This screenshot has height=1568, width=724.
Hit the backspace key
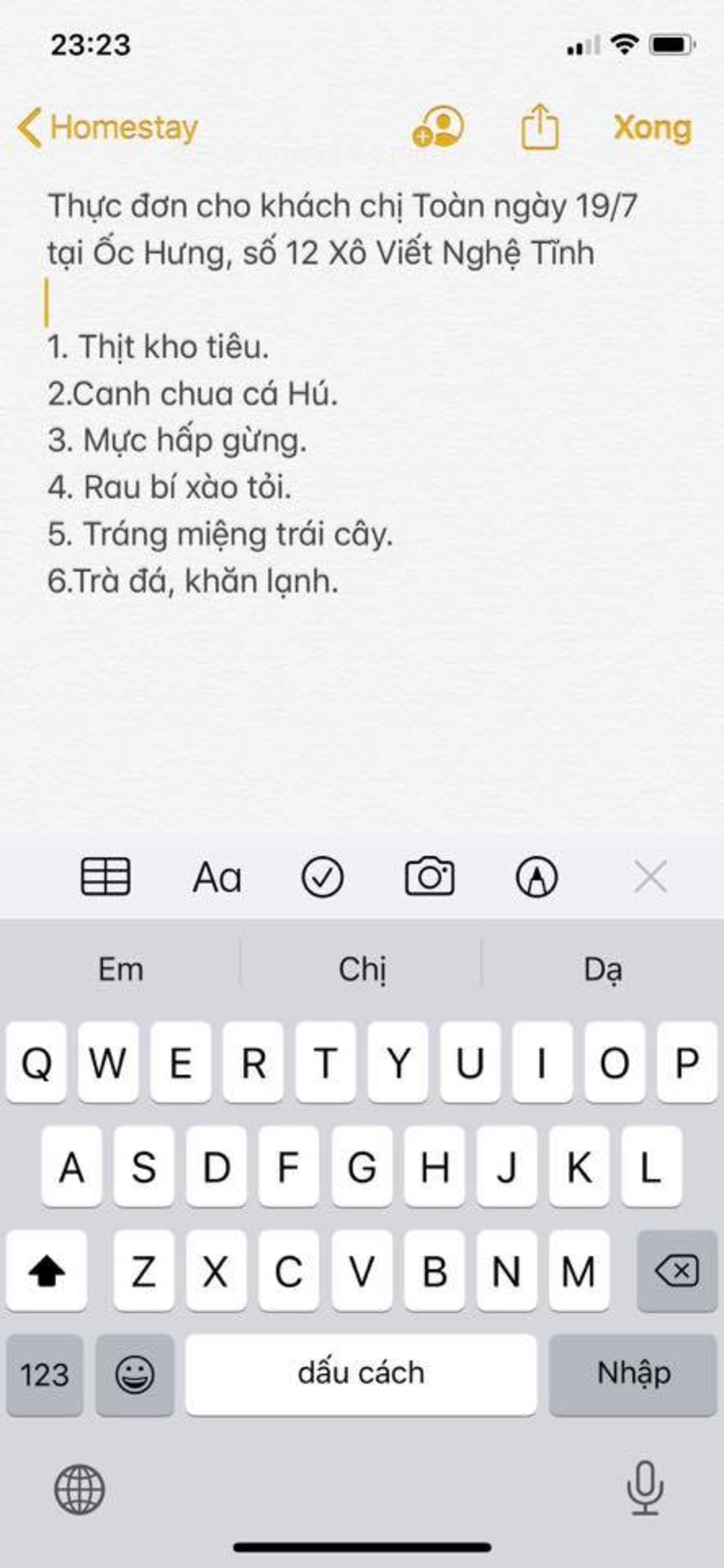pyautogui.click(x=677, y=1270)
